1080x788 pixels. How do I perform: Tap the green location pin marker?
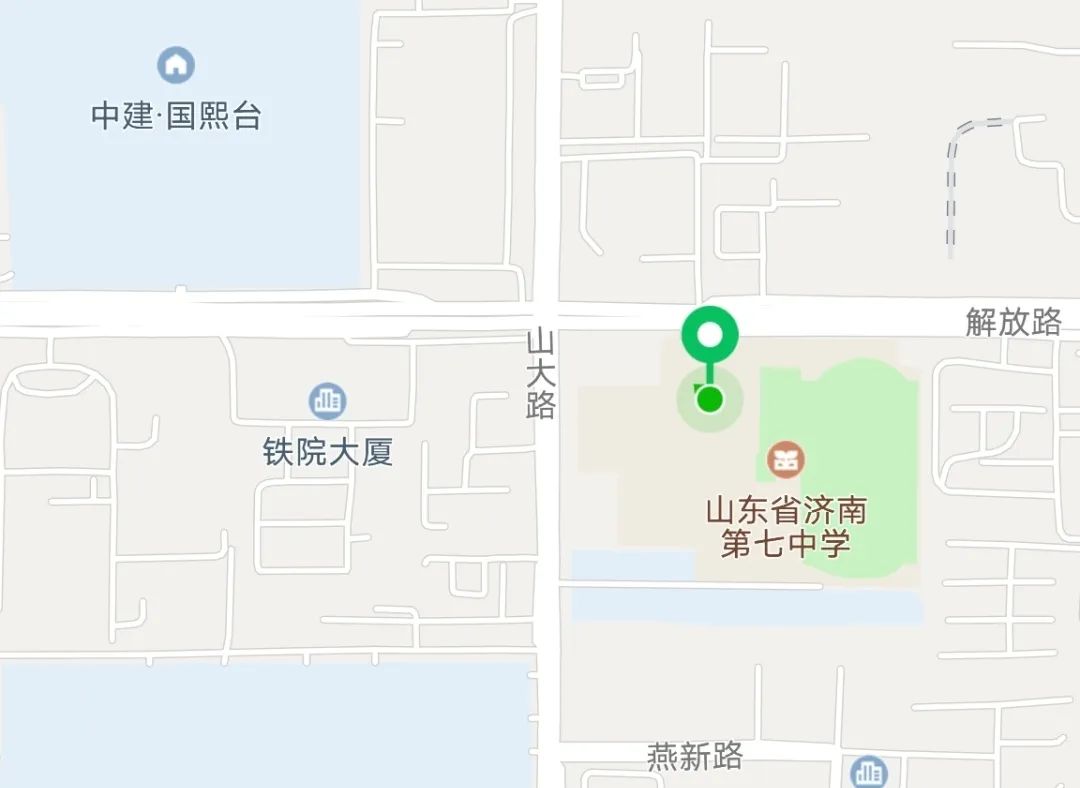coord(710,336)
